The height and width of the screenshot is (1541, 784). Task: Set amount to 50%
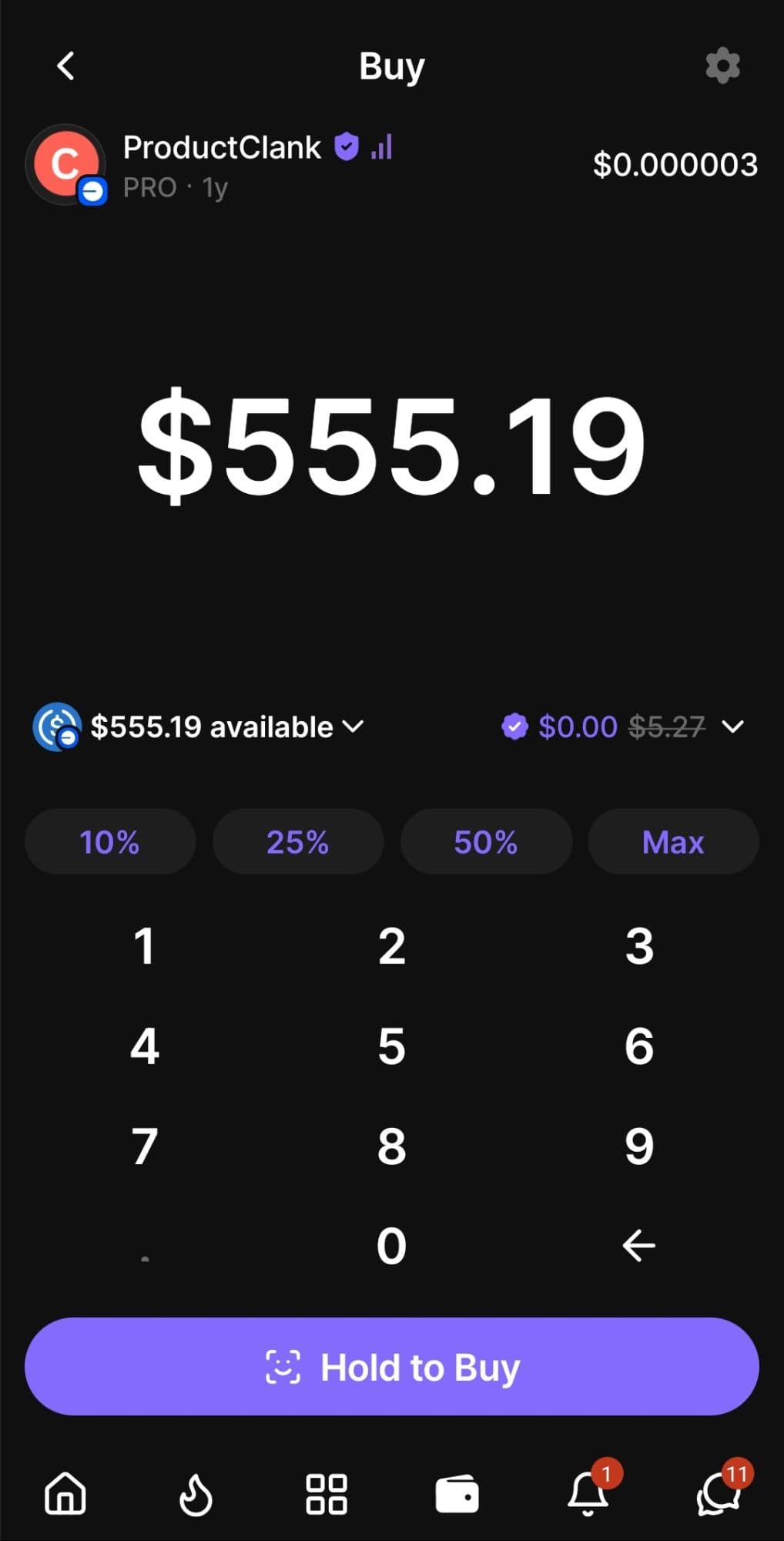pyautogui.click(x=486, y=841)
